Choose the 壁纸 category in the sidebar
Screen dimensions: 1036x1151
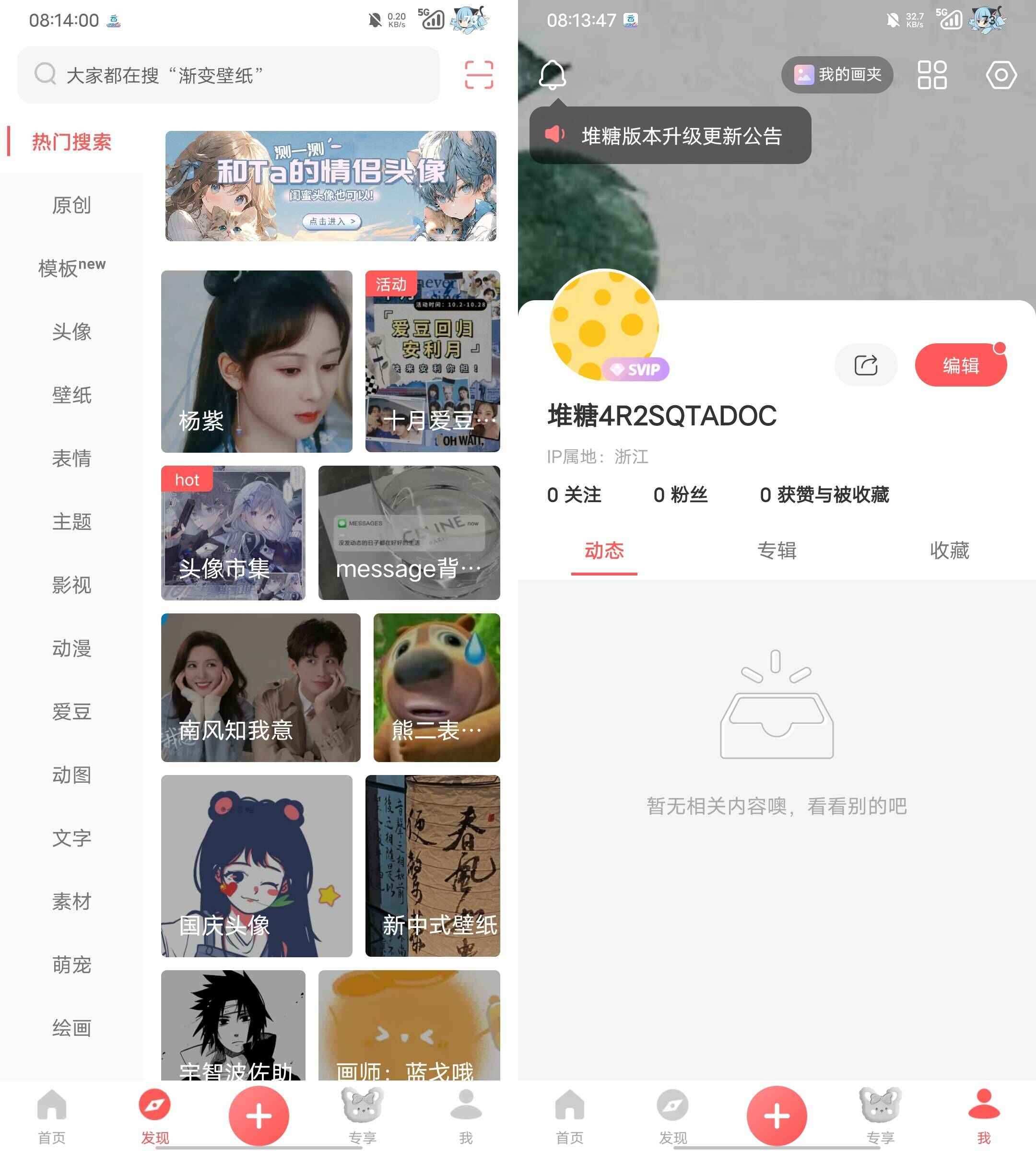pyautogui.click(x=72, y=395)
